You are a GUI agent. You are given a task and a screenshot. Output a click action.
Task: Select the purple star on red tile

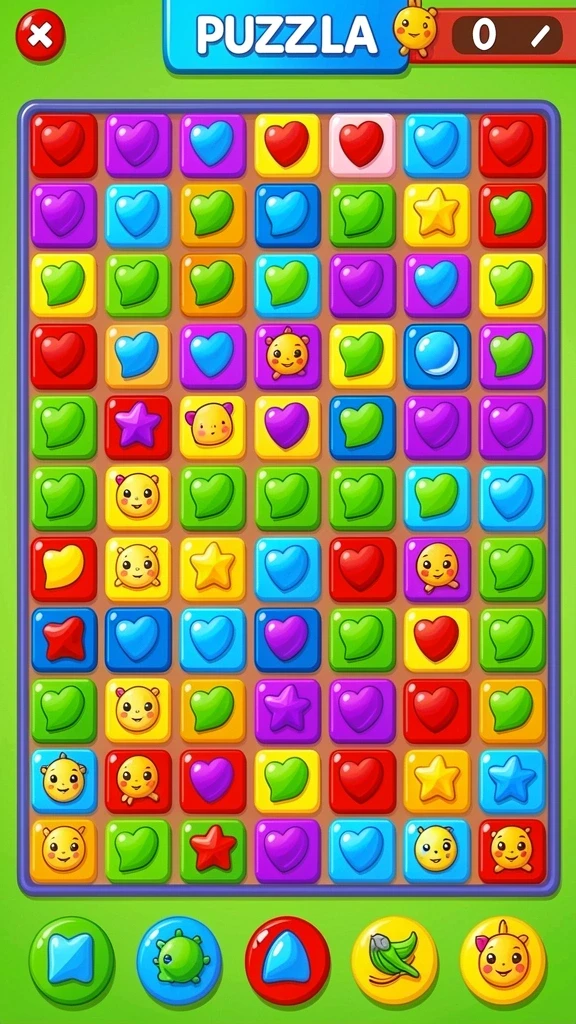[x=138, y=427]
